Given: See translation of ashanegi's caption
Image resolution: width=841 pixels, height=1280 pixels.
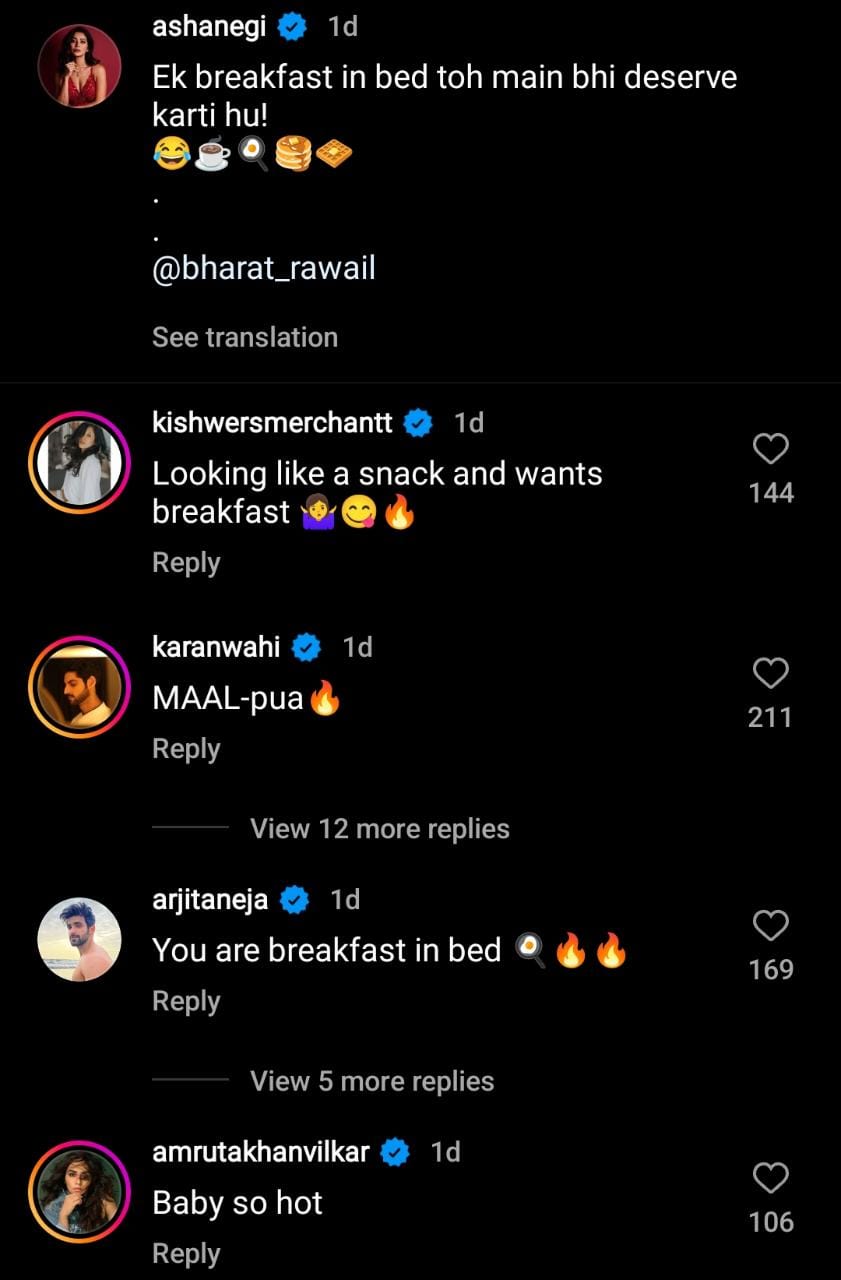Looking at the screenshot, I should tap(244, 337).
